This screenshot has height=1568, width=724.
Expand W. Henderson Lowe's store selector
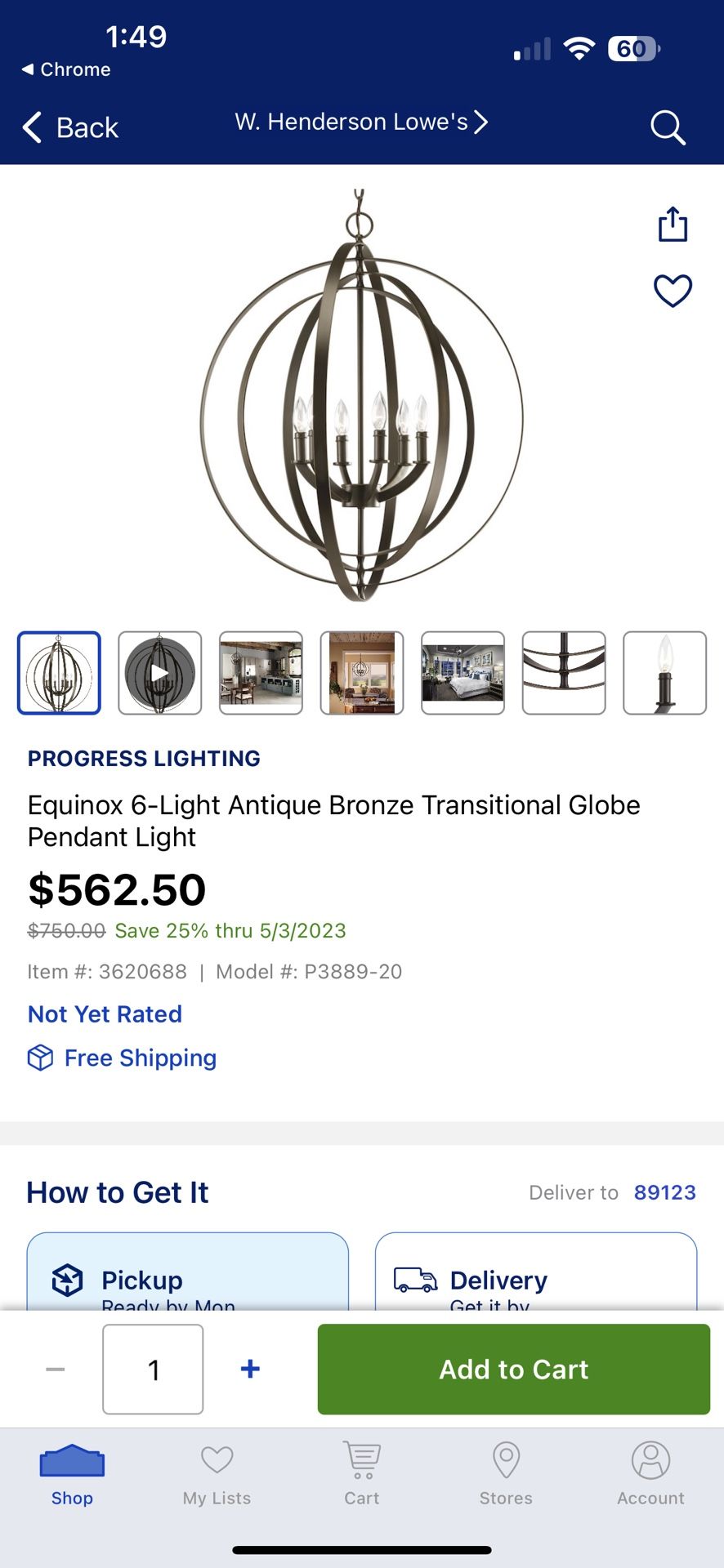[360, 122]
